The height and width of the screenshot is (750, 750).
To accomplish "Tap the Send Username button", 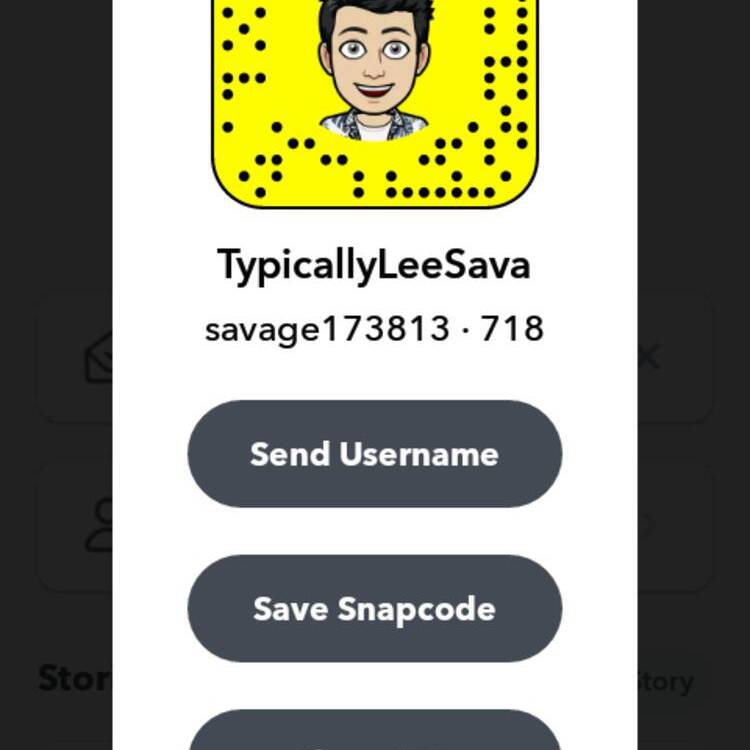I will point(374,454).
